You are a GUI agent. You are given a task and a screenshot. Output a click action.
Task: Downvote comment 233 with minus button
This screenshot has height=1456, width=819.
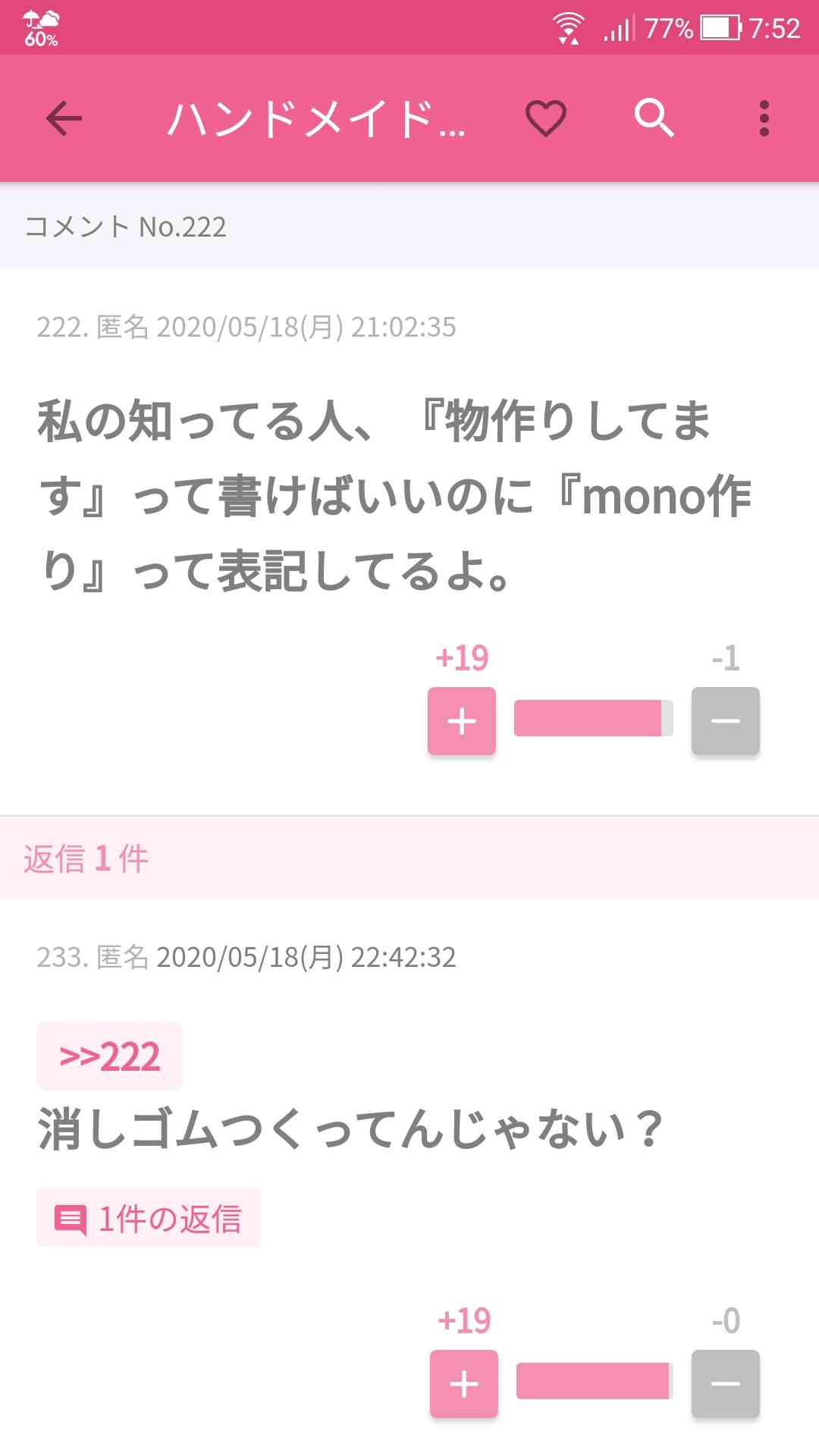pos(726,1384)
